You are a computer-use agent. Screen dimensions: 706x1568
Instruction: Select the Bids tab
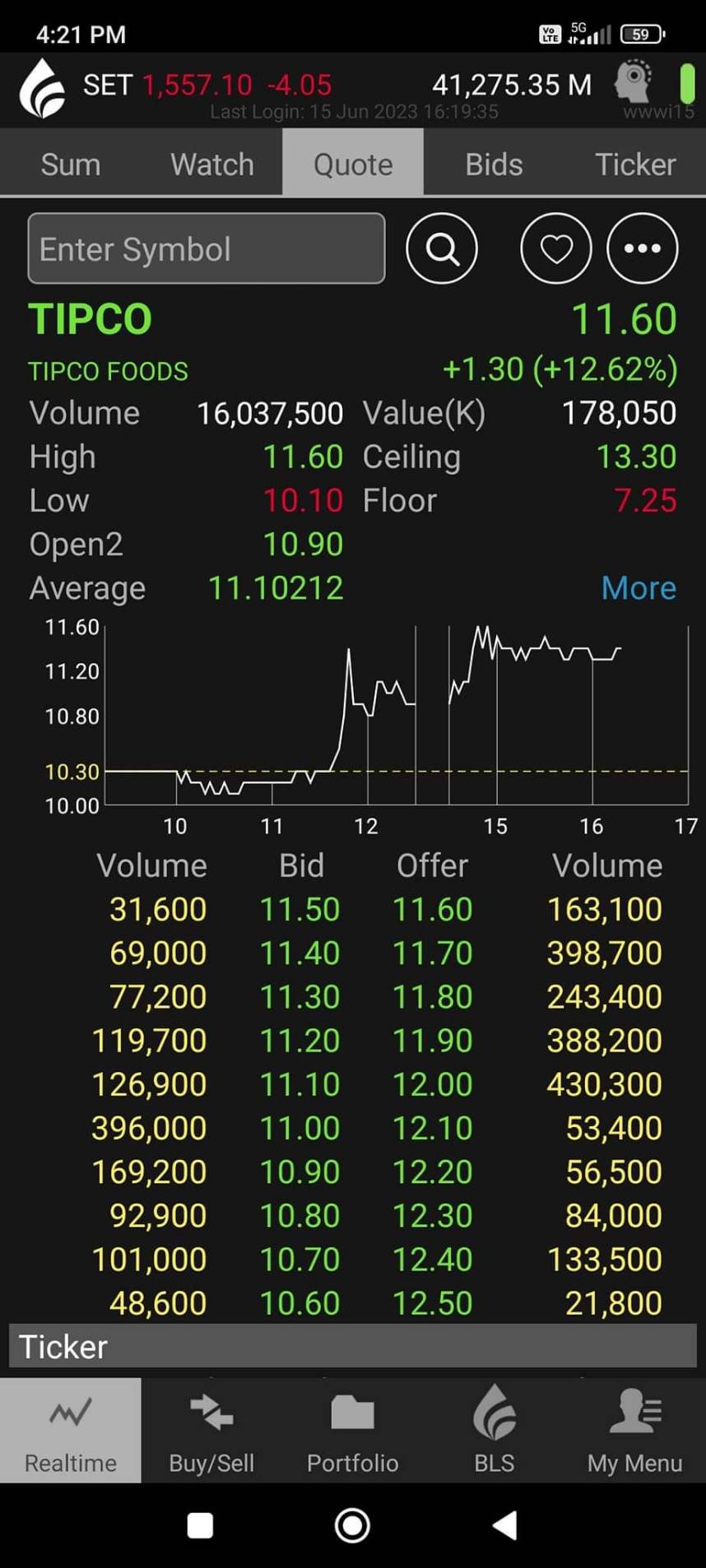click(x=494, y=165)
